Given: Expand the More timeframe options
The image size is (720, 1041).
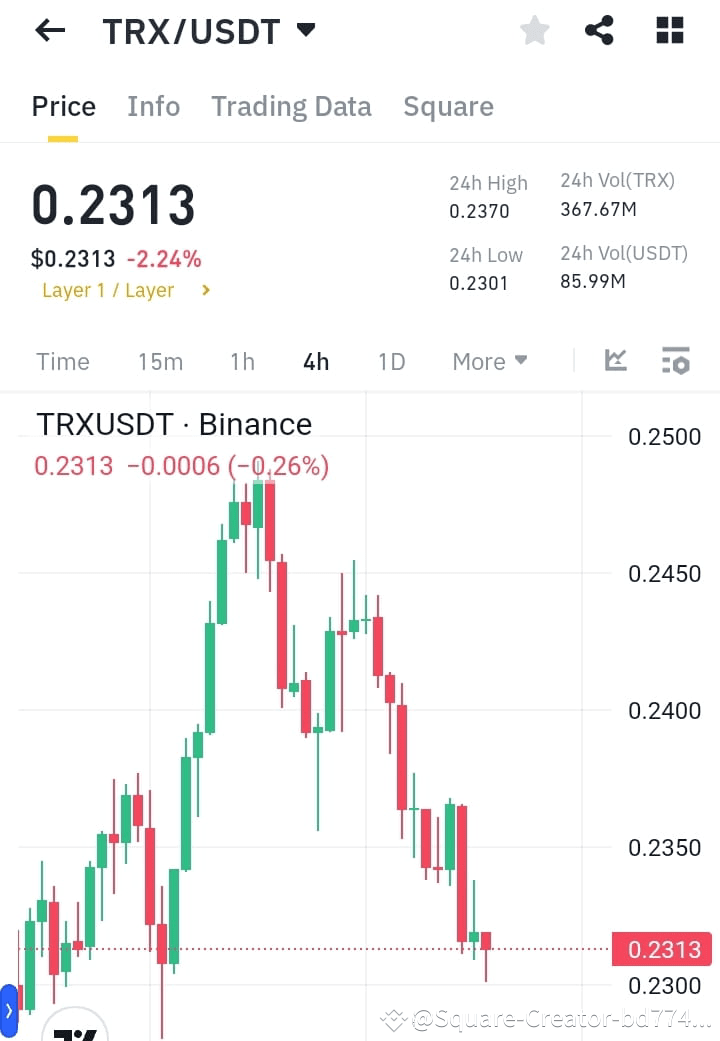Looking at the screenshot, I should (x=489, y=362).
